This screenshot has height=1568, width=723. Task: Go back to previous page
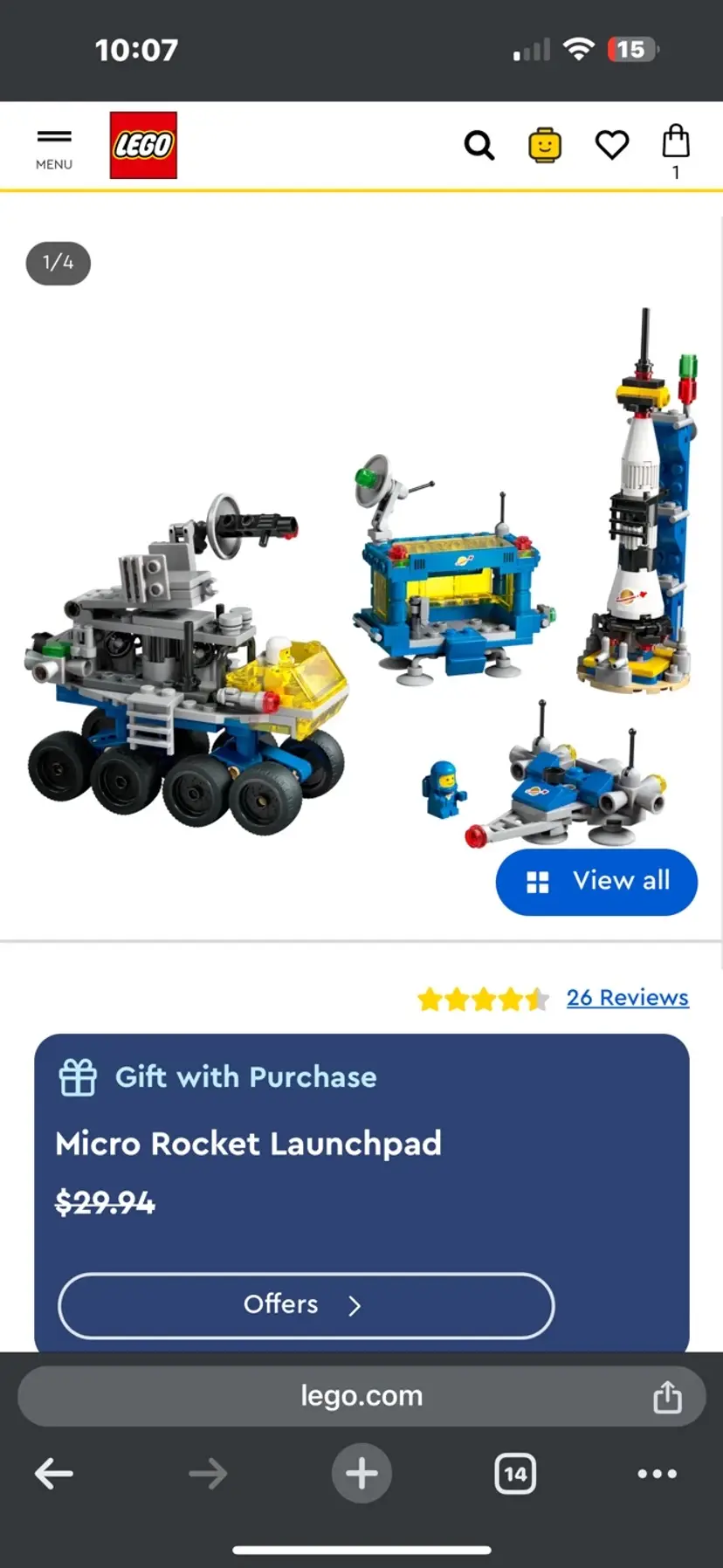[x=54, y=1474]
